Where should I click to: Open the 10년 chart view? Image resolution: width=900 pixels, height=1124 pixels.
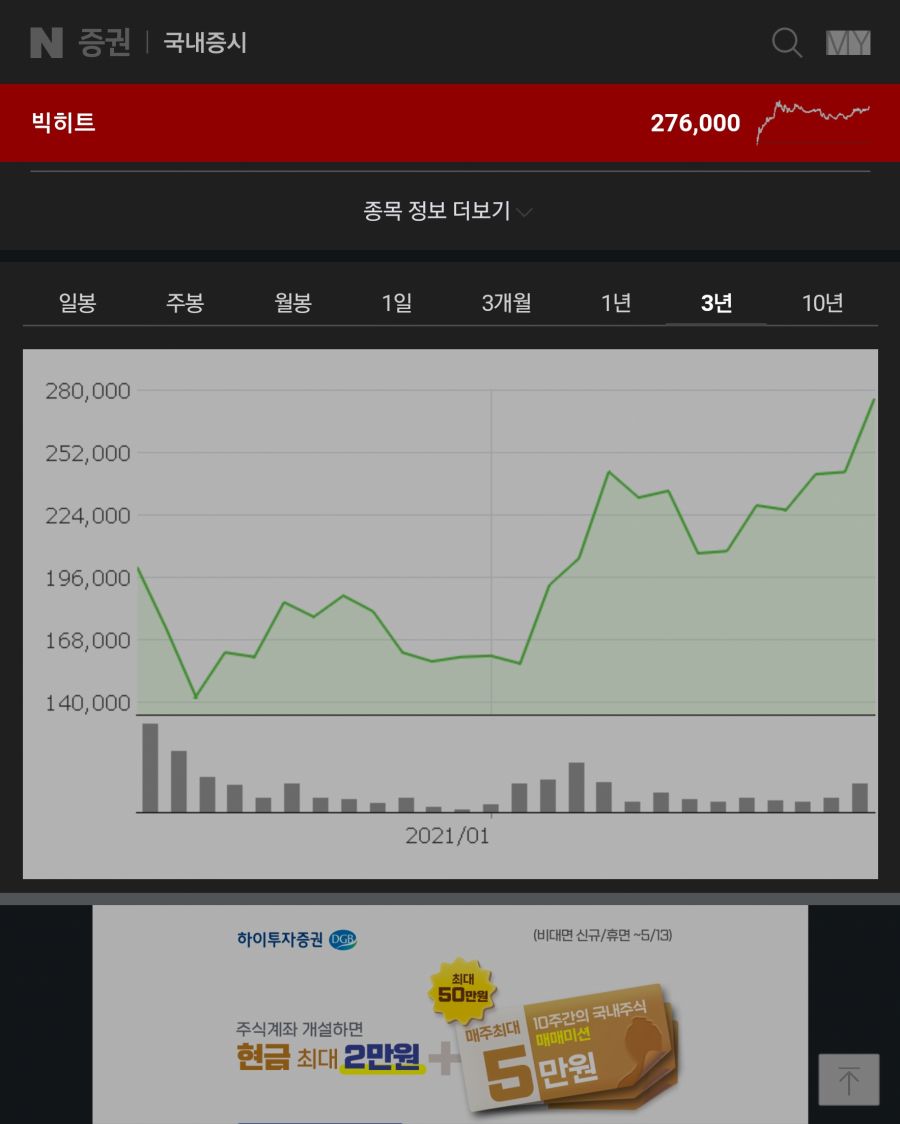(822, 302)
